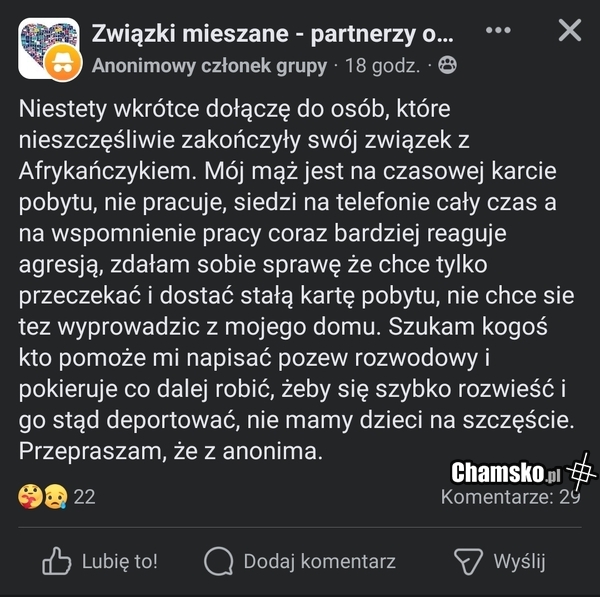
Task: Open the Komentarze: 29 comments count
Action: (510, 496)
